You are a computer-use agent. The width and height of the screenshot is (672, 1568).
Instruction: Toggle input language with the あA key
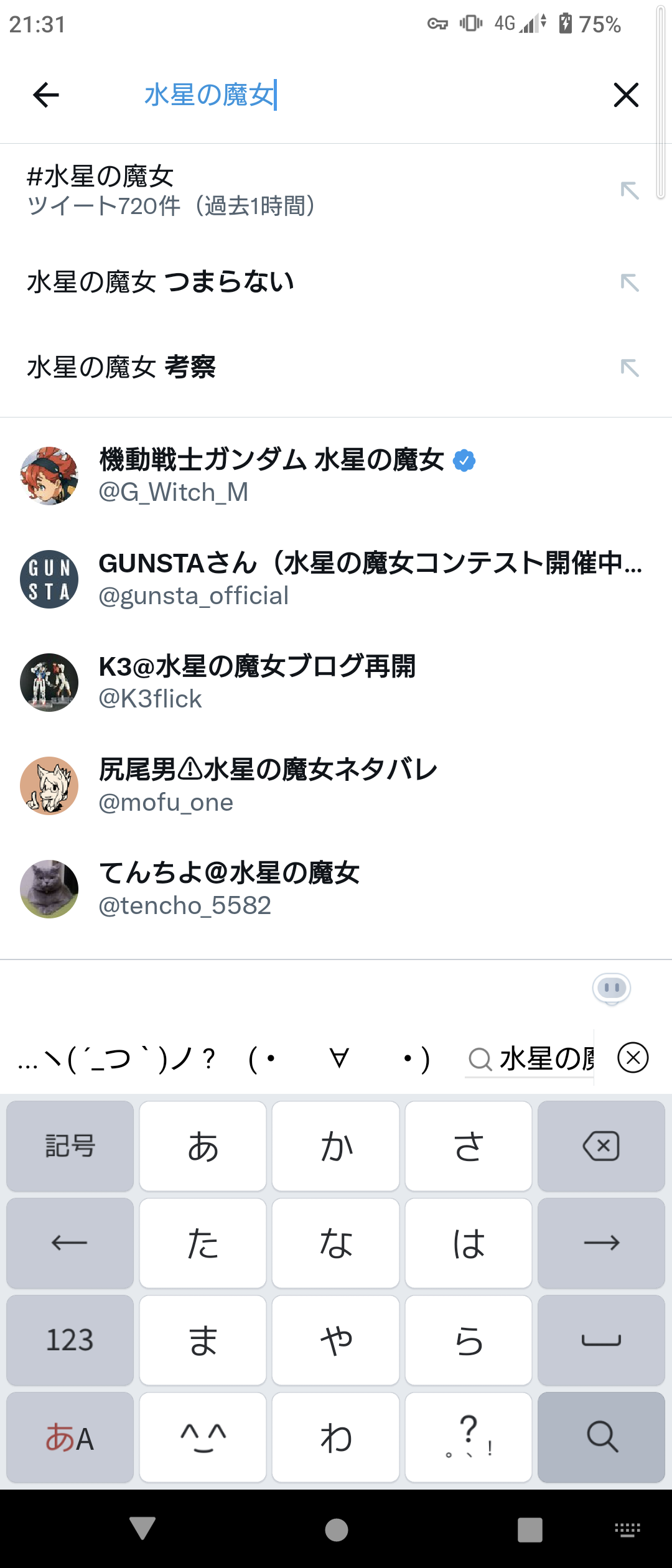tap(70, 1437)
